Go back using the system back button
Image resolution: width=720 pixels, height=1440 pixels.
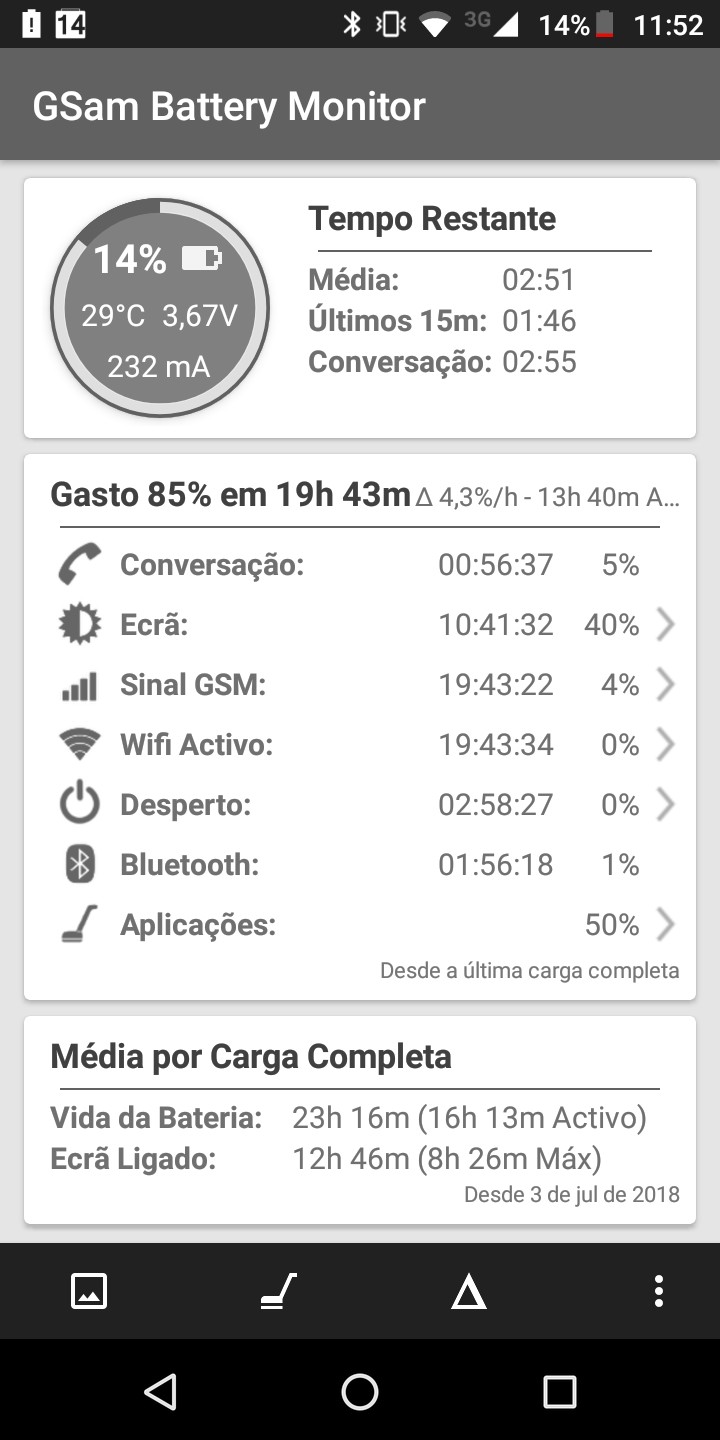click(160, 1391)
